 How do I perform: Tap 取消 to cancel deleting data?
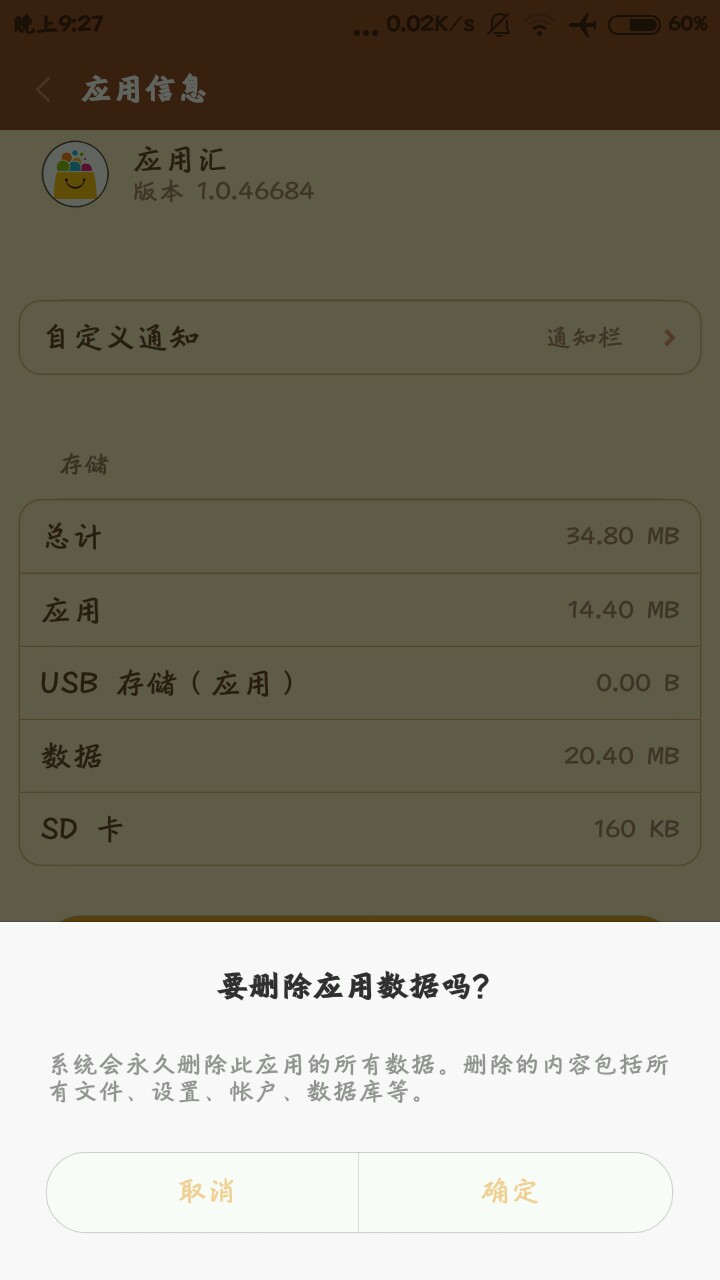click(x=204, y=1192)
